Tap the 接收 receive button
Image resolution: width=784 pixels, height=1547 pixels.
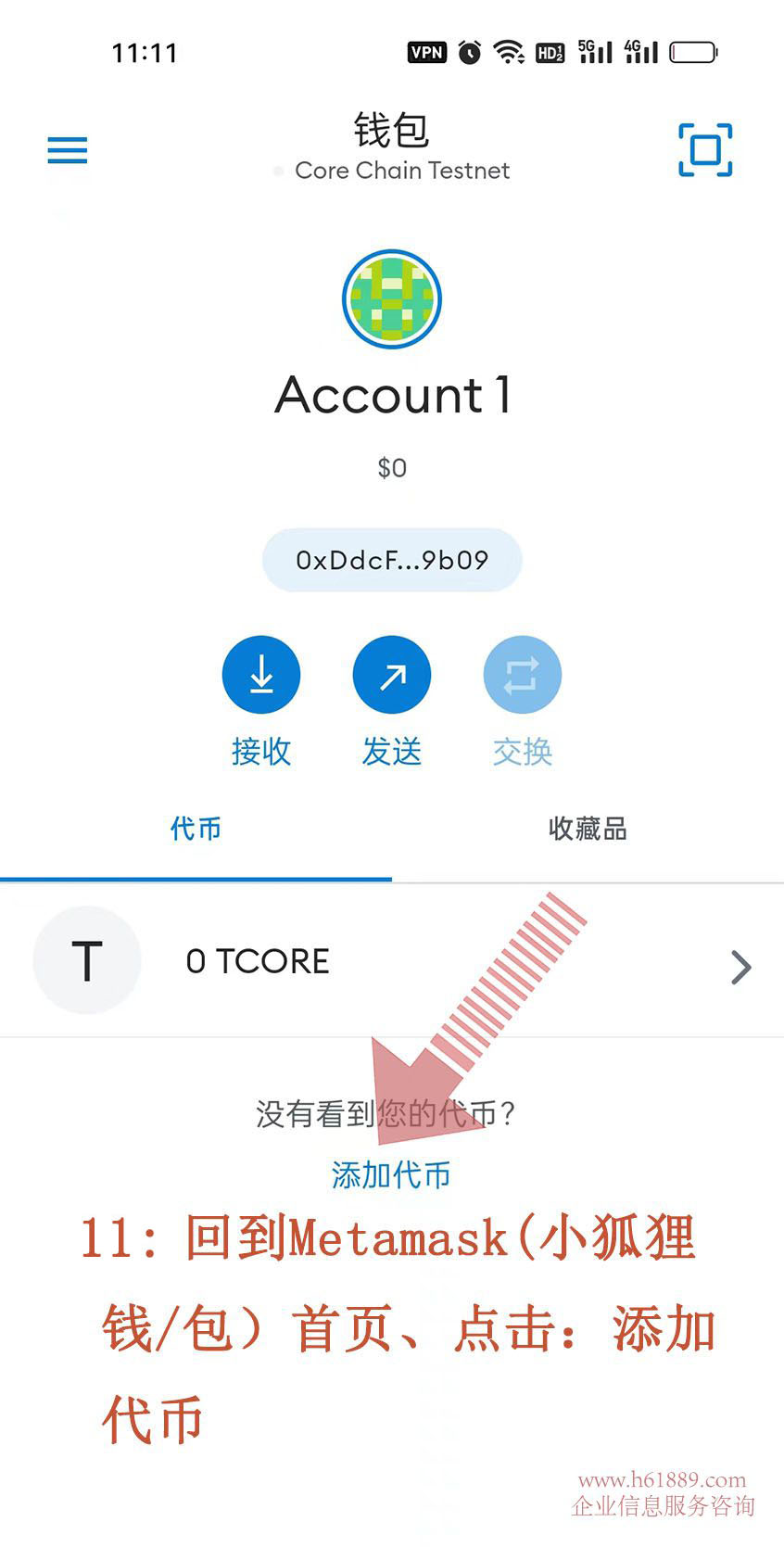pos(261,675)
